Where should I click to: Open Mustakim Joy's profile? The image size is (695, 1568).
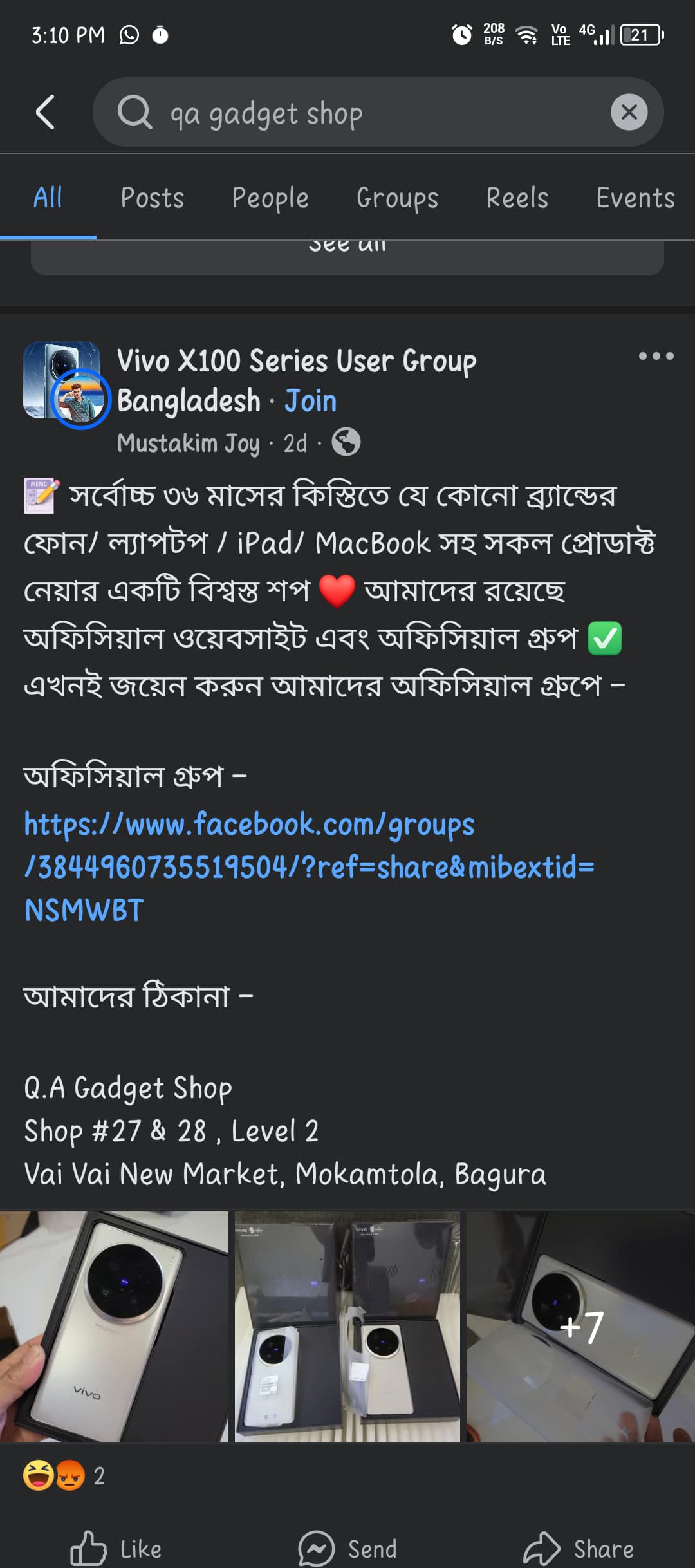[189, 443]
